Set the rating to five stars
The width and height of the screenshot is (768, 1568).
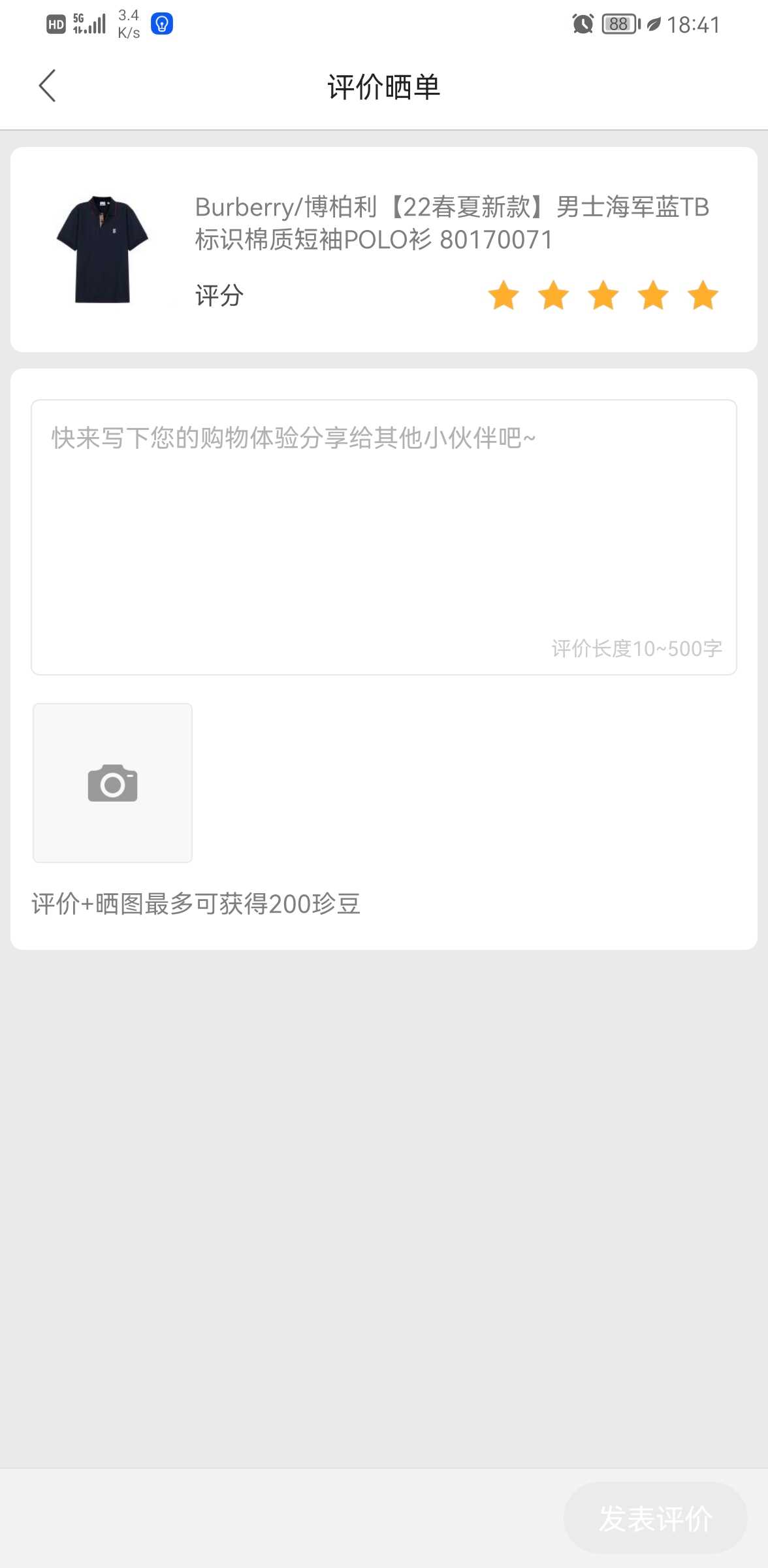[703, 295]
